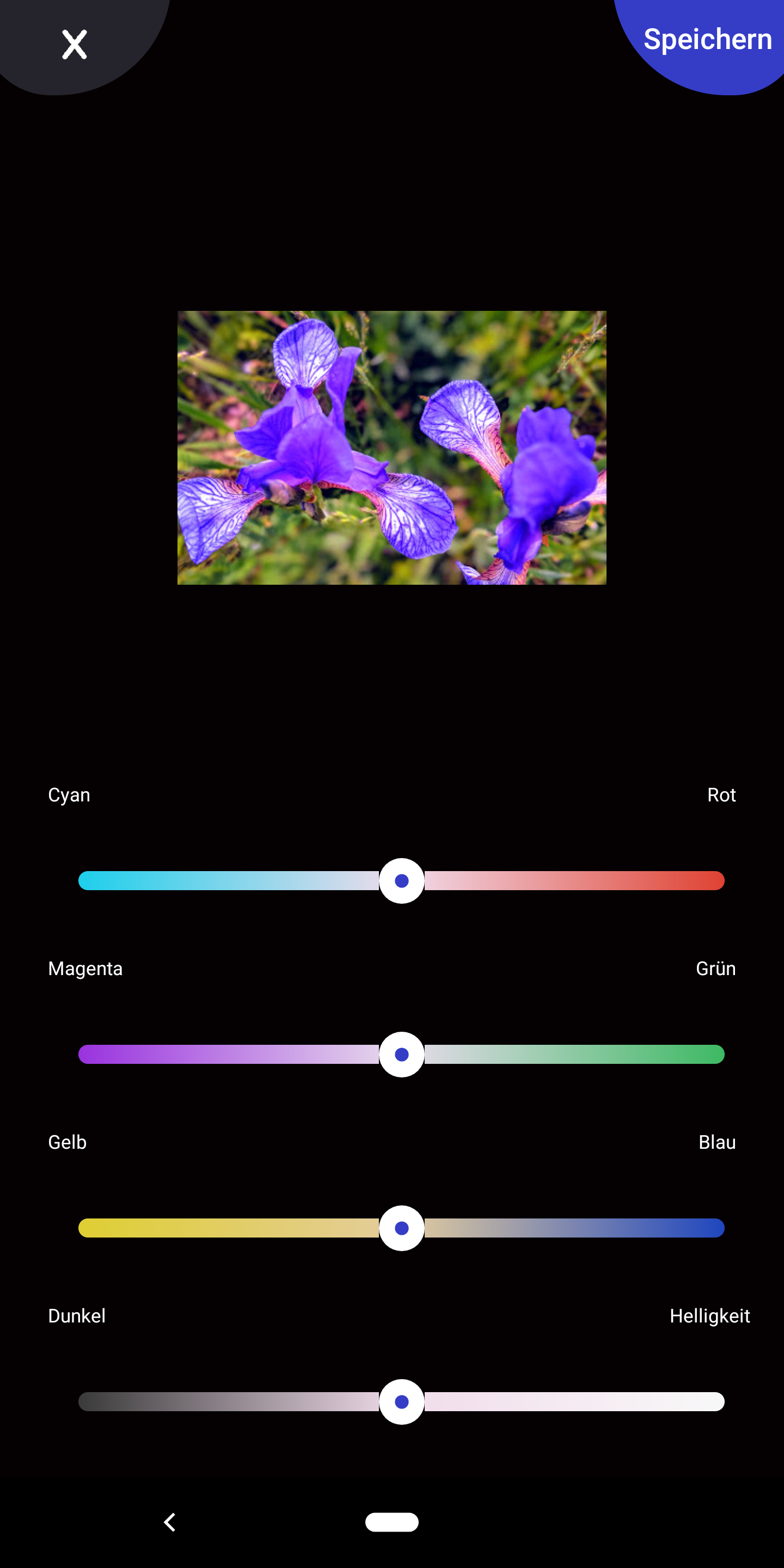
Task: Tap Speichern to save the edits
Action: [707, 40]
